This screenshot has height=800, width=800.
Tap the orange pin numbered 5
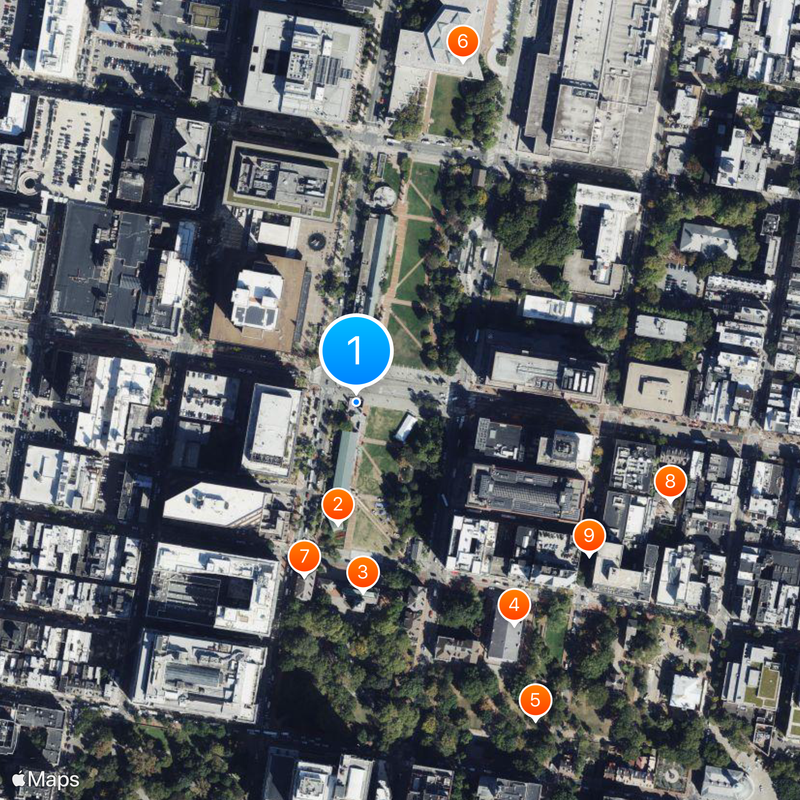point(535,700)
